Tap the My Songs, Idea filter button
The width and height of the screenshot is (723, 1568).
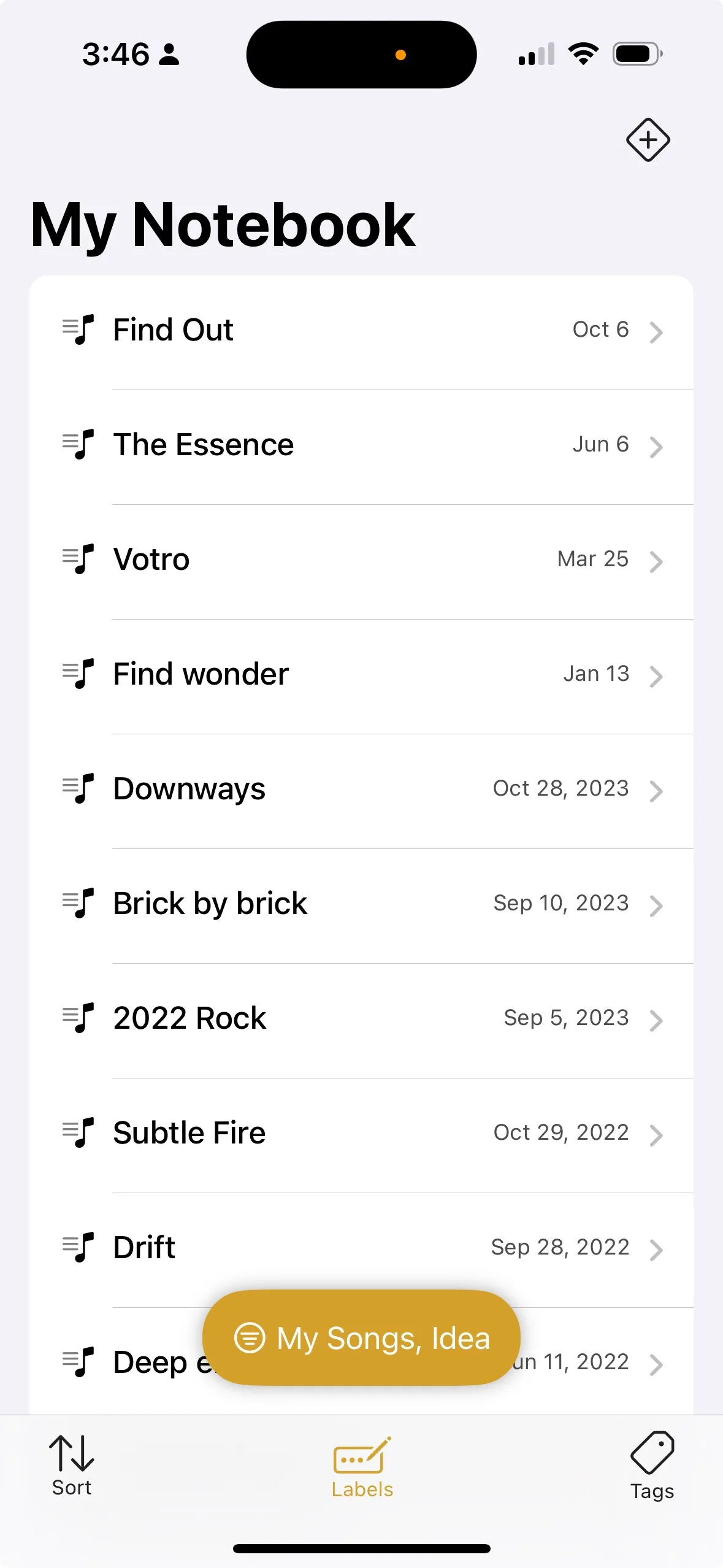(x=361, y=1338)
